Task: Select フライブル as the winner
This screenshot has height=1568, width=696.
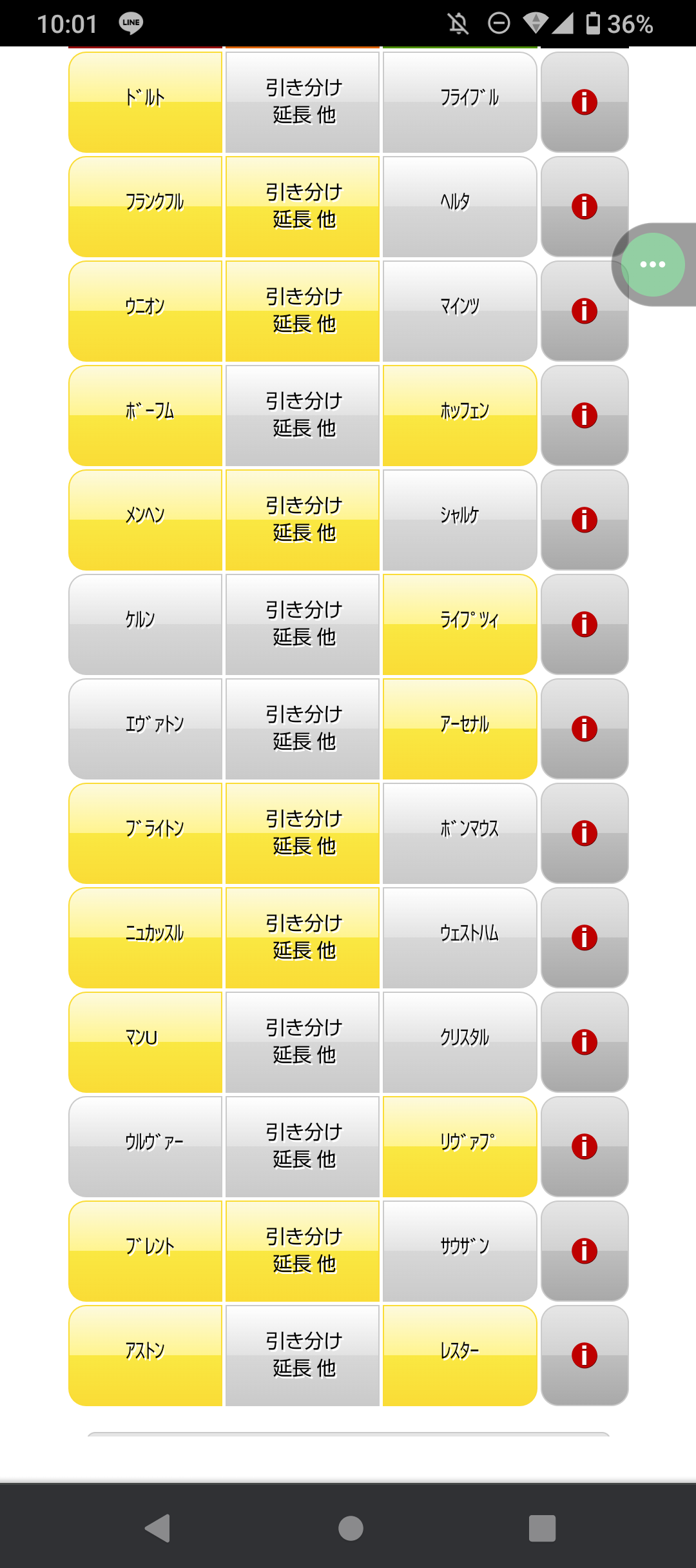Action: (459, 102)
